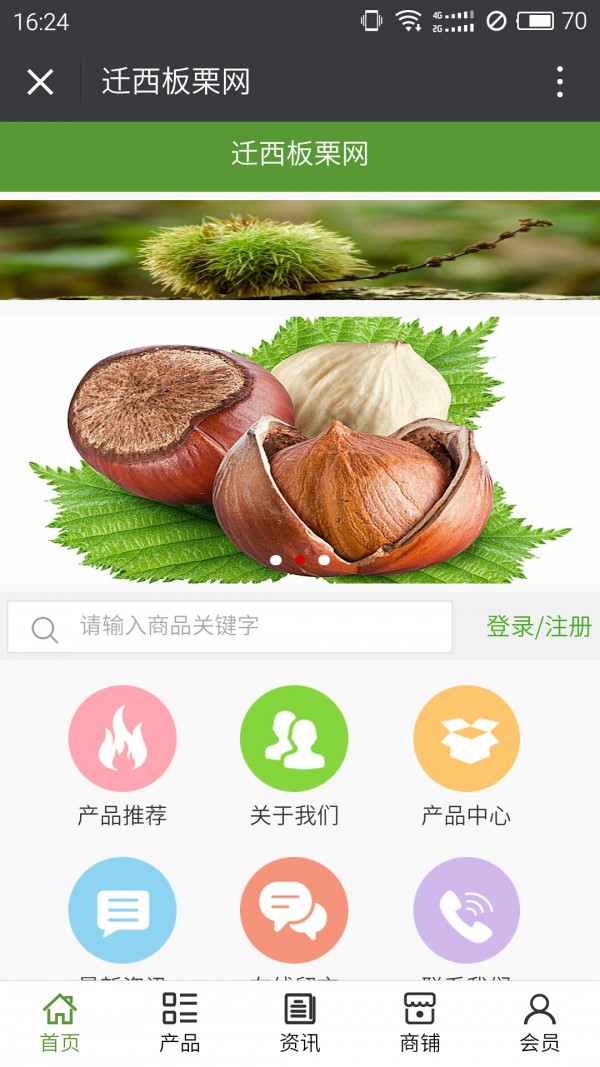The width and height of the screenshot is (600, 1067).
Task: Open 关于我们 page
Action: (294, 740)
